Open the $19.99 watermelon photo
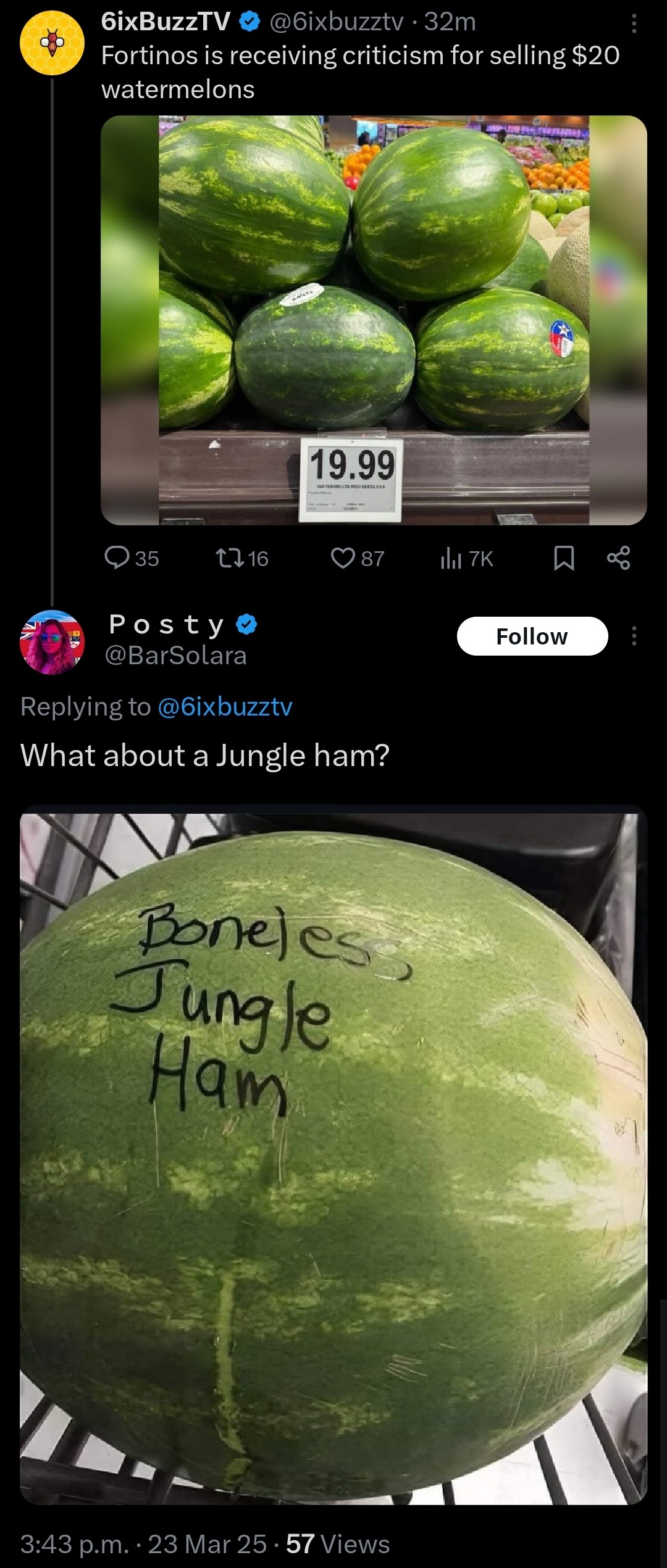The image size is (667, 1568). pos(374,320)
